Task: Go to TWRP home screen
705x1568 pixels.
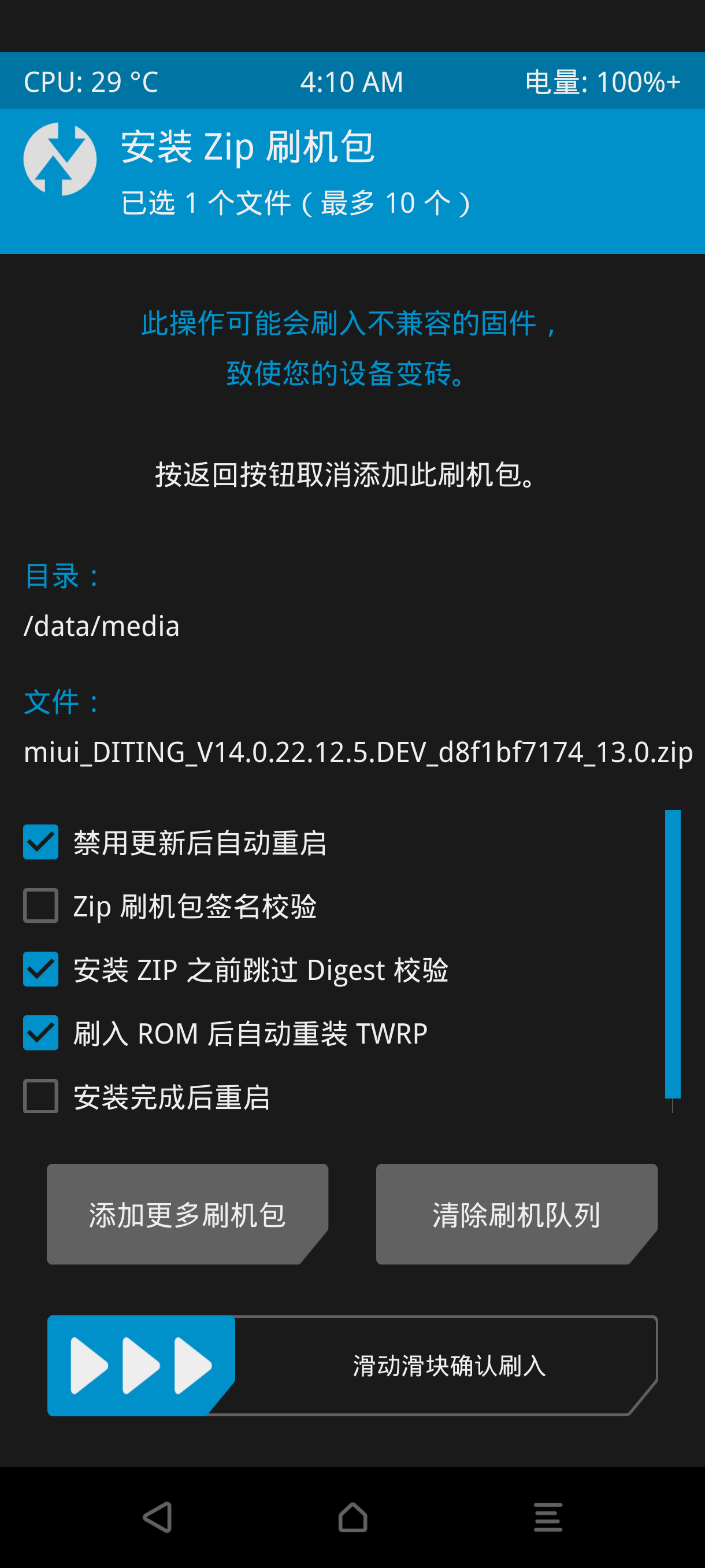Action: pyautogui.click(x=353, y=1517)
